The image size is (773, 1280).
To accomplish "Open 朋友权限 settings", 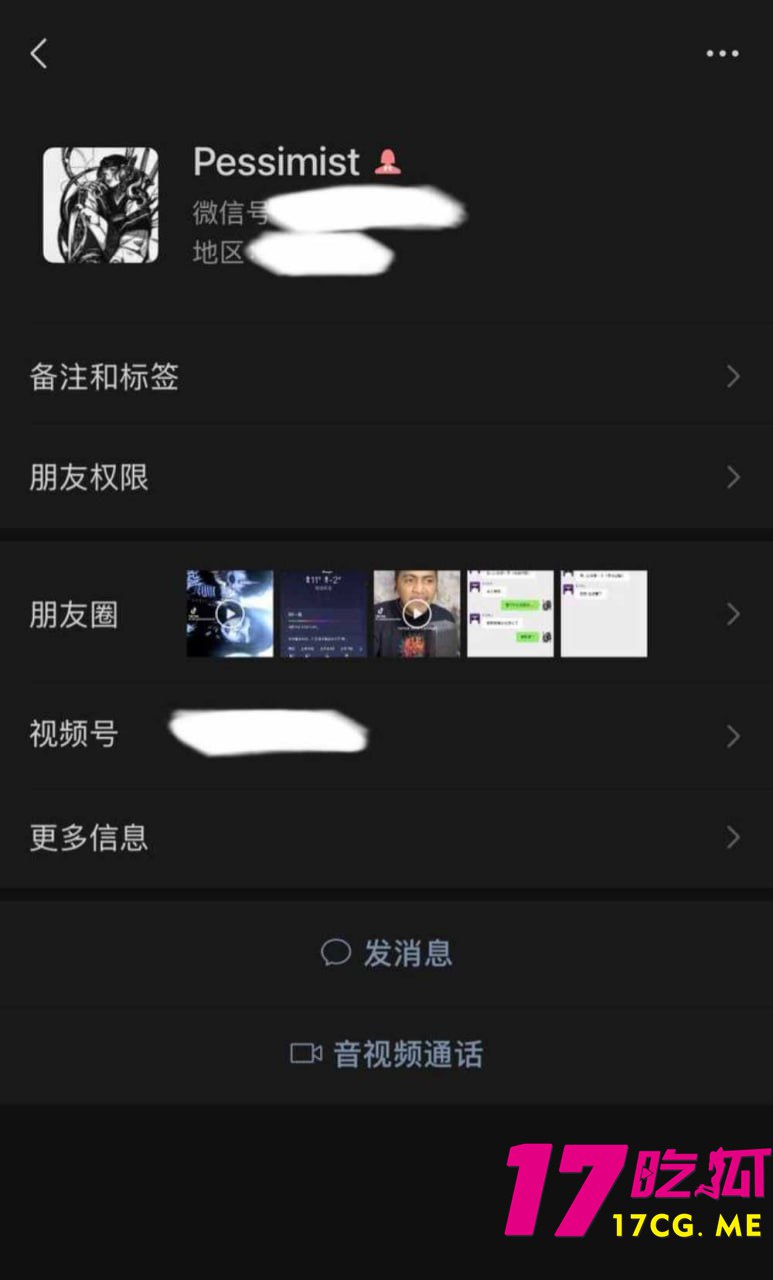I will tap(386, 477).
